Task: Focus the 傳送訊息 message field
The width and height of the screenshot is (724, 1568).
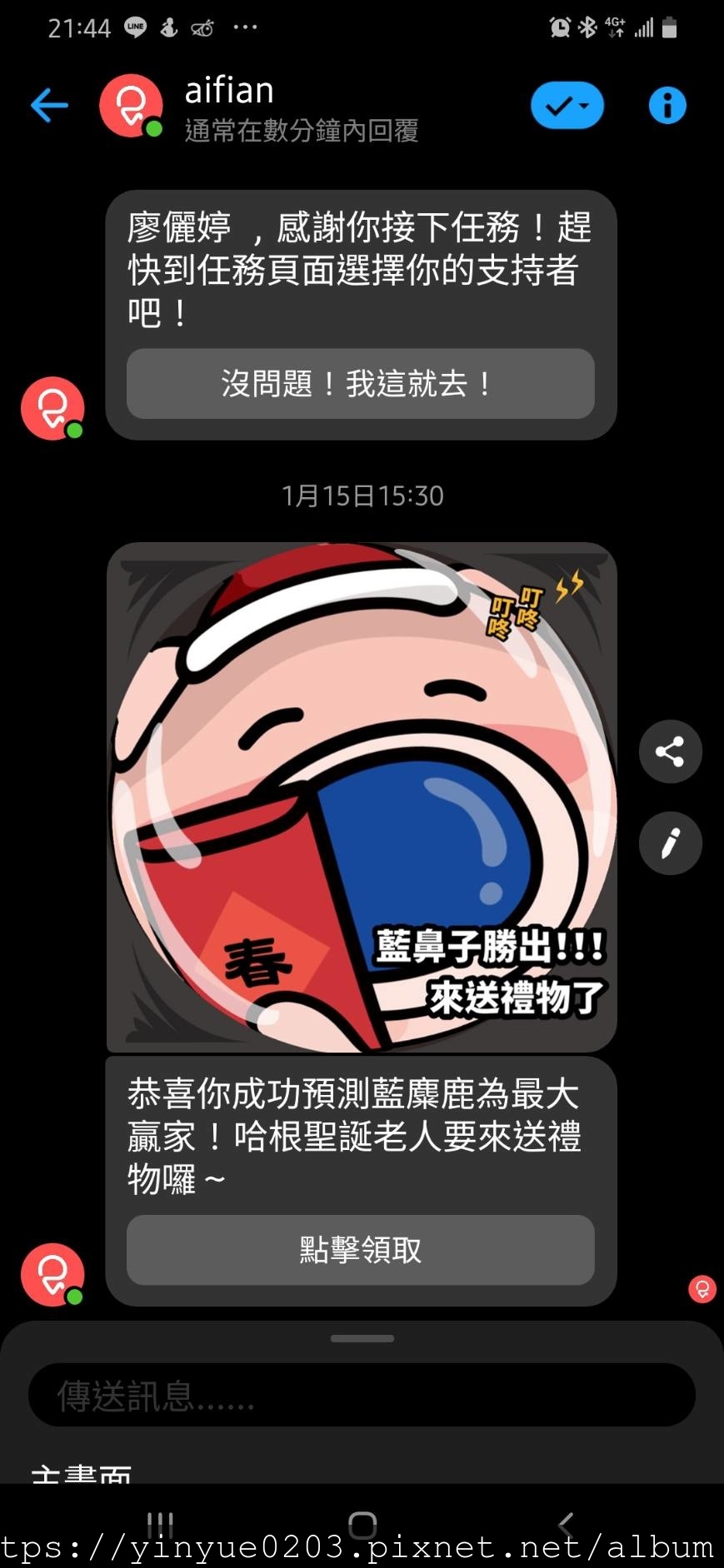Action: point(362,1396)
